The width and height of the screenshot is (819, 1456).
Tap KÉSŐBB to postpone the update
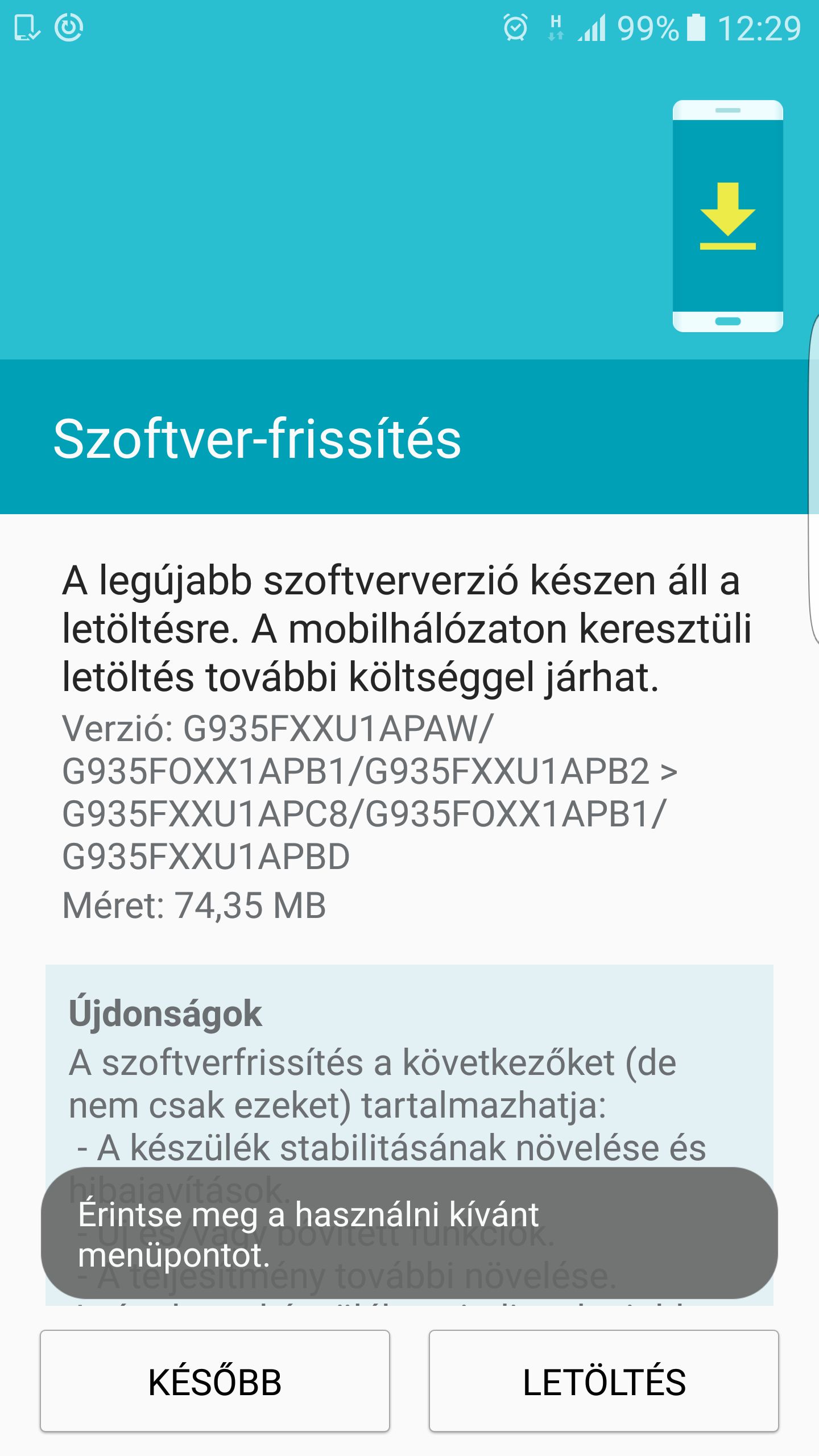coord(215,1381)
